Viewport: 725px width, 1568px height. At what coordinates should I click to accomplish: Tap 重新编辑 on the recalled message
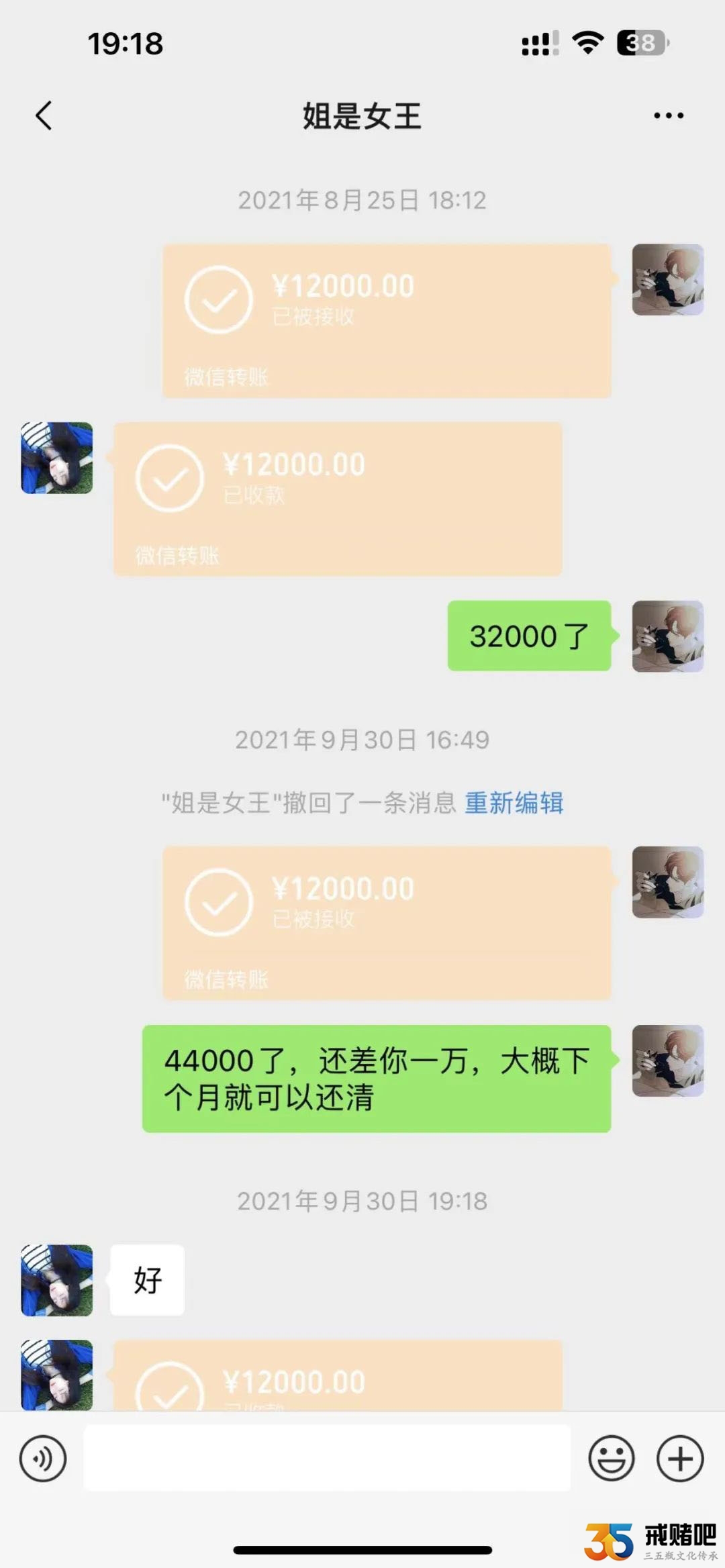pyautogui.click(x=514, y=803)
